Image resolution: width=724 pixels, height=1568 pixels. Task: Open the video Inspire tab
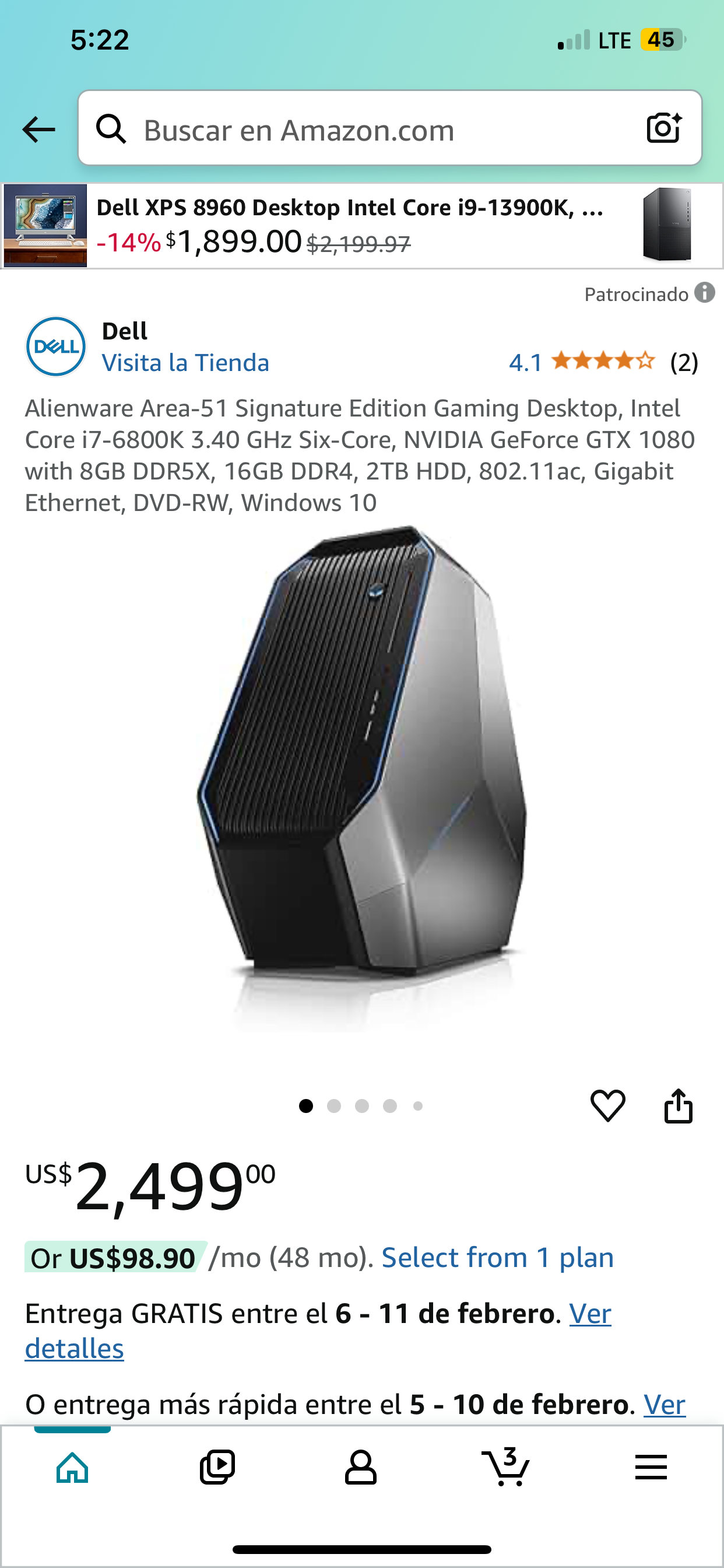(217, 1468)
